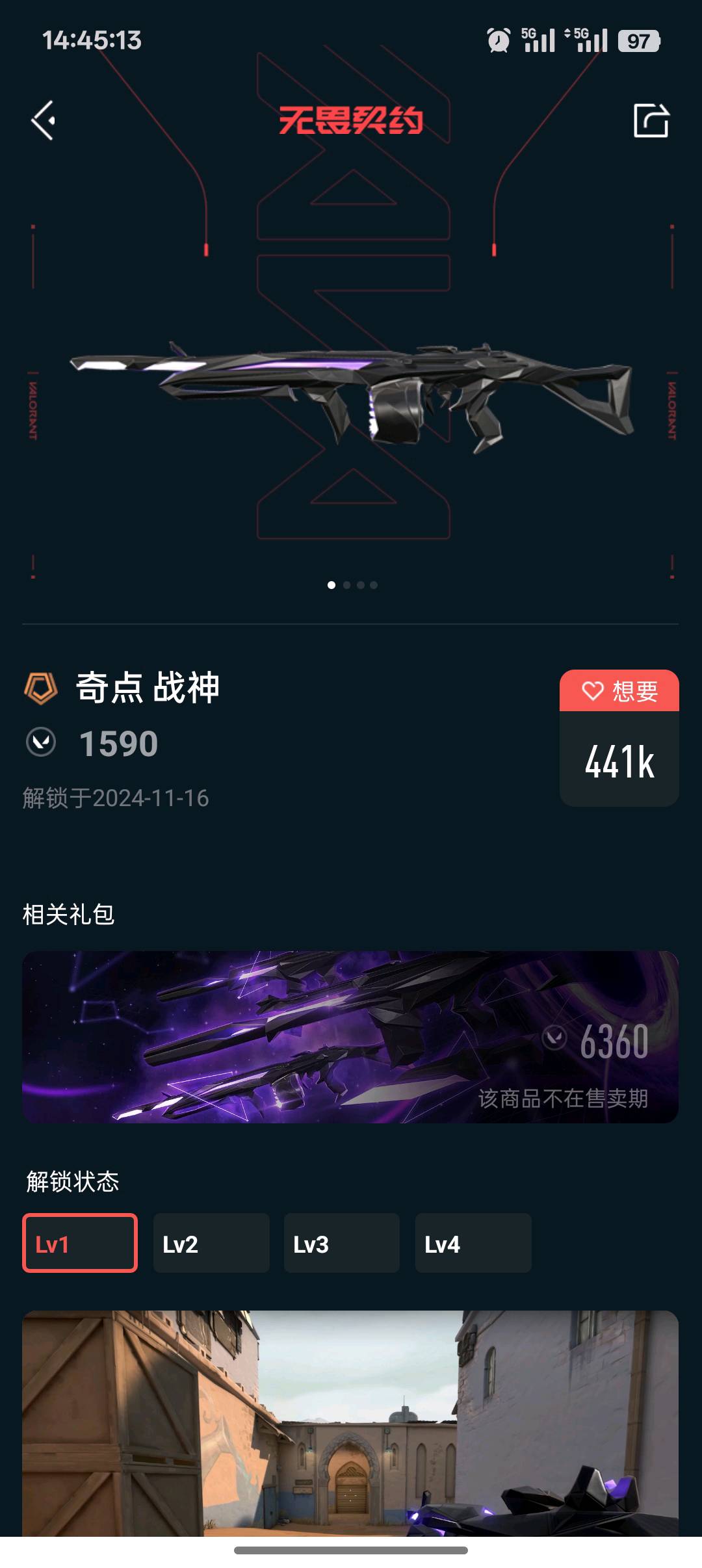Switch to Lv3 unlock level
The width and height of the screenshot is (702, 1568).
coord(341,1243)
